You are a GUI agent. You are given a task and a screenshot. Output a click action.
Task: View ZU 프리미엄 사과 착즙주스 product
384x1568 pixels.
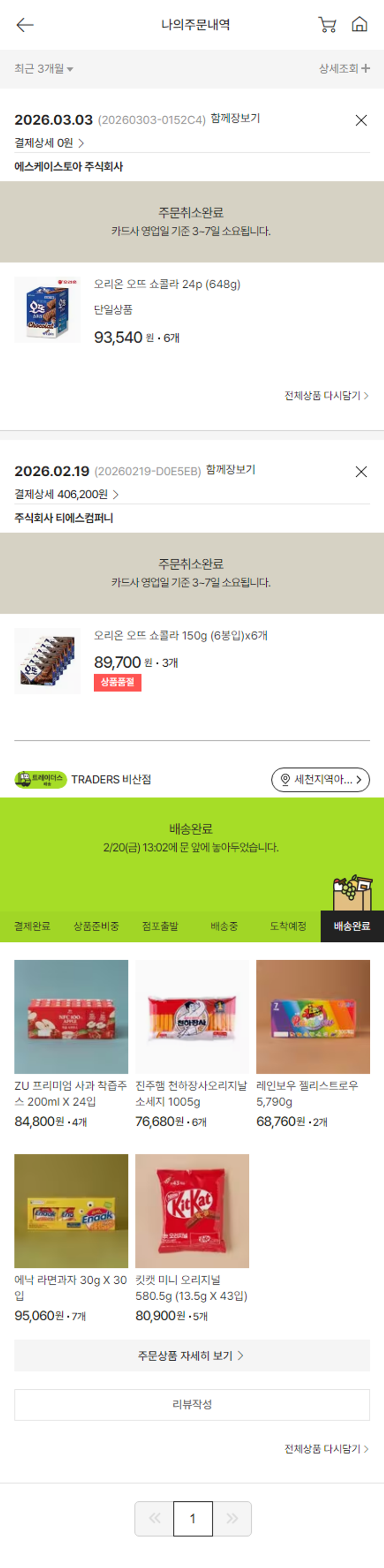point(71,1016)
